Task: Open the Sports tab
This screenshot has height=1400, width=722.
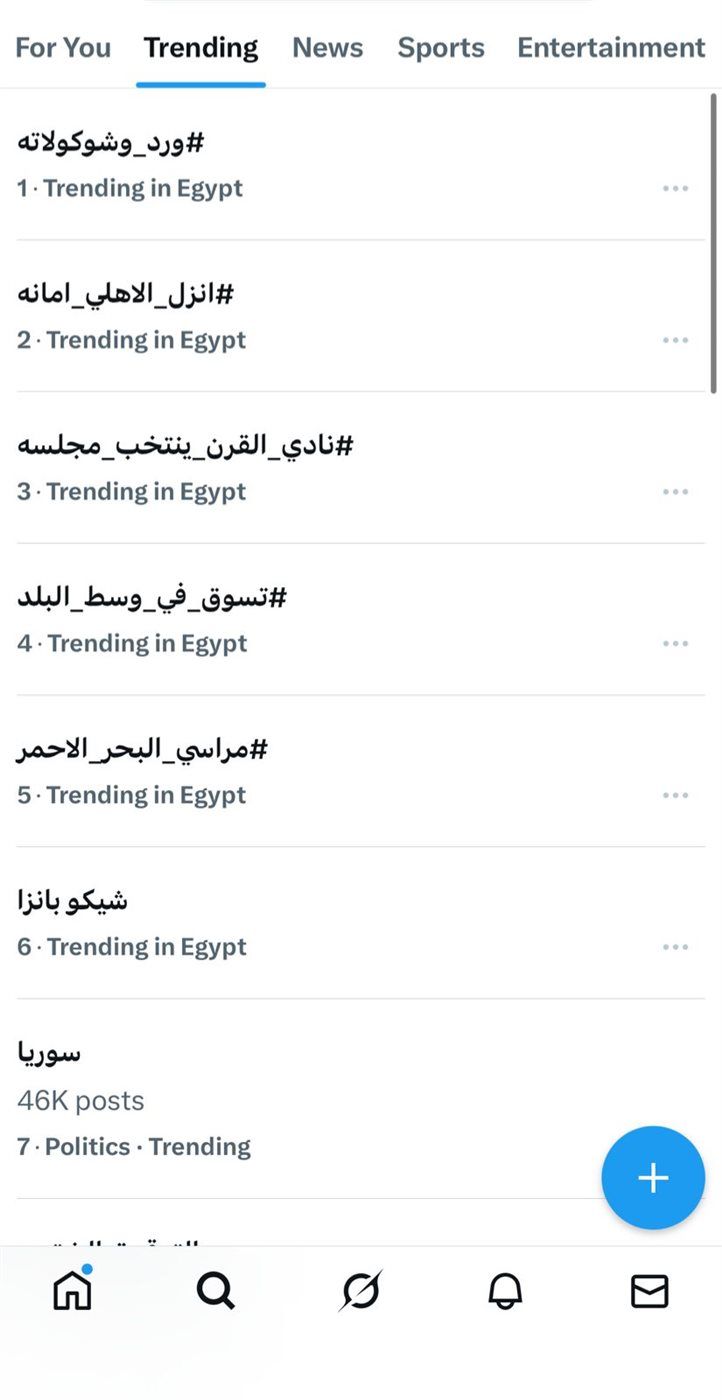Action: [440, 48]
